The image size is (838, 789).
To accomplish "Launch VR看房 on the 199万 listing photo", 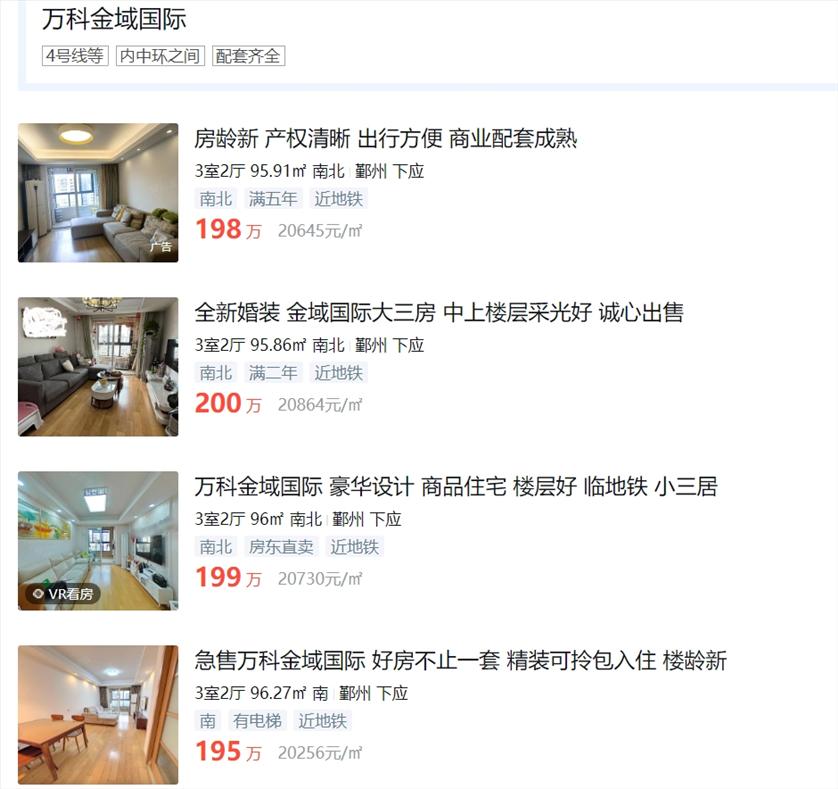I will (x=63, y=593).
